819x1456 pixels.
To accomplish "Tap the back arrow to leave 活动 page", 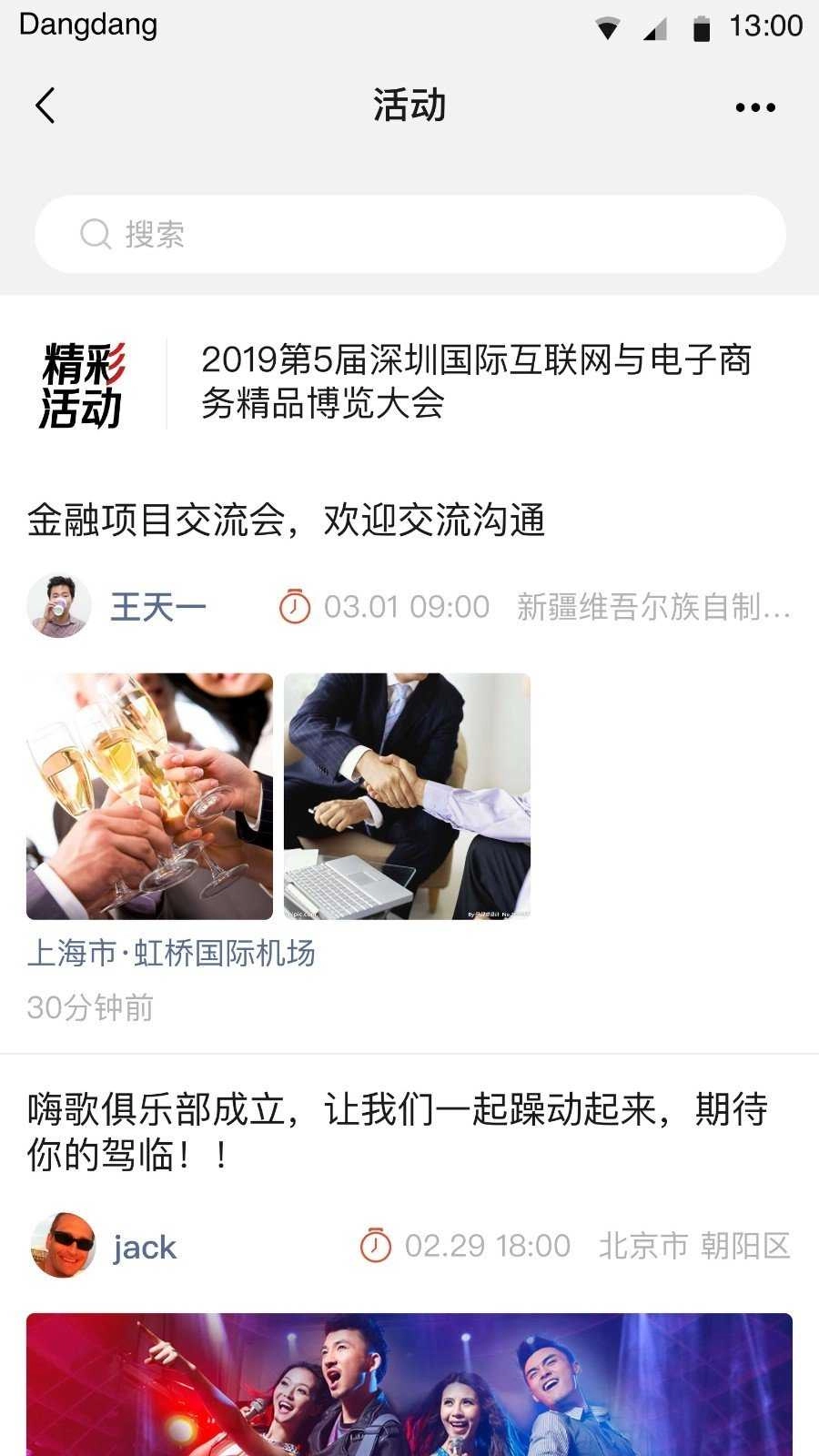I will 45,105.
